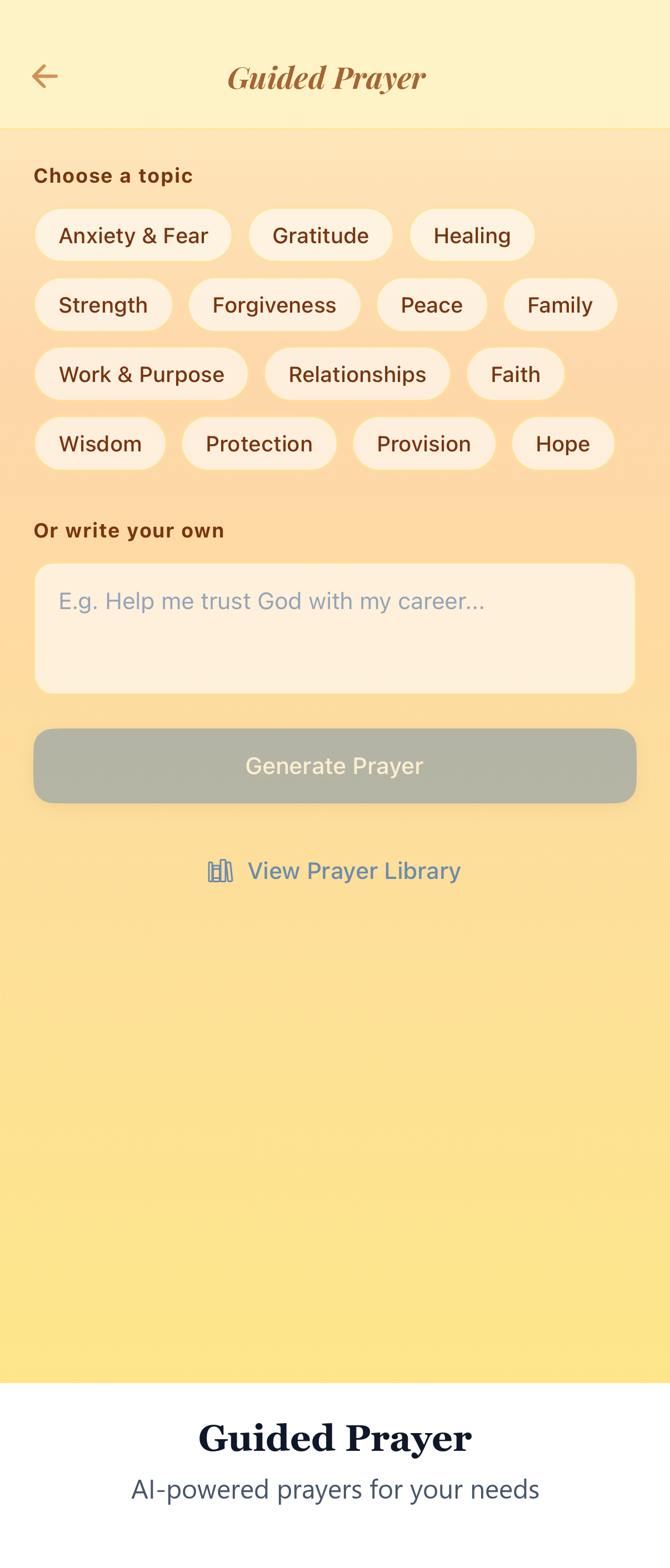
Task: Select the Gratitude topic chip
Action: coord(321,235)
